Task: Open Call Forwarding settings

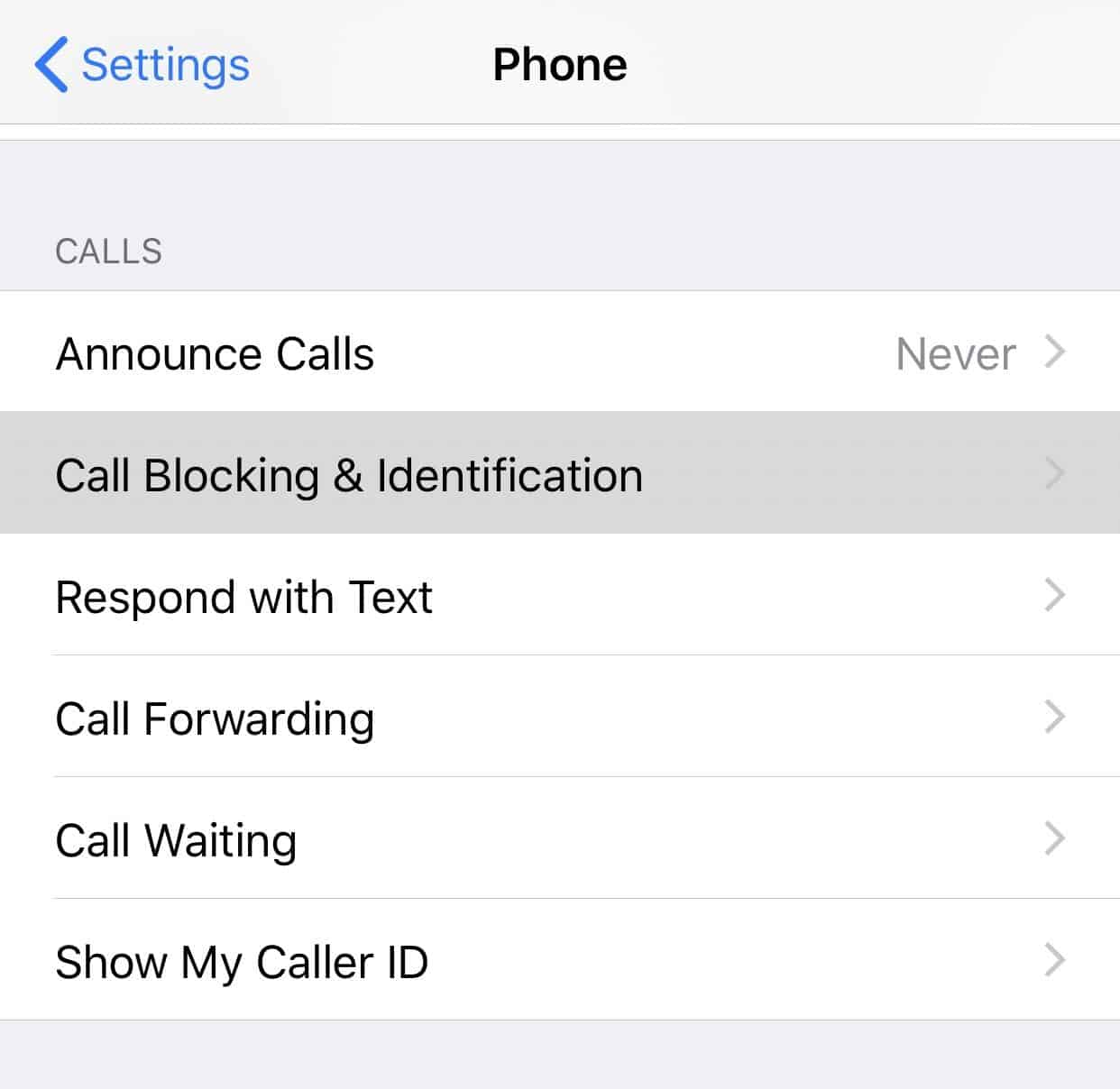Action: [559, 718]
